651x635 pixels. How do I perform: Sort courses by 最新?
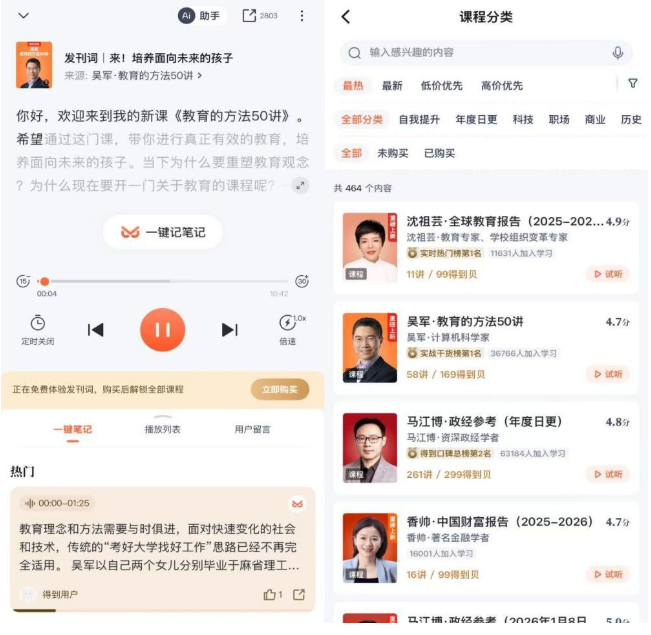coord(392,85)
